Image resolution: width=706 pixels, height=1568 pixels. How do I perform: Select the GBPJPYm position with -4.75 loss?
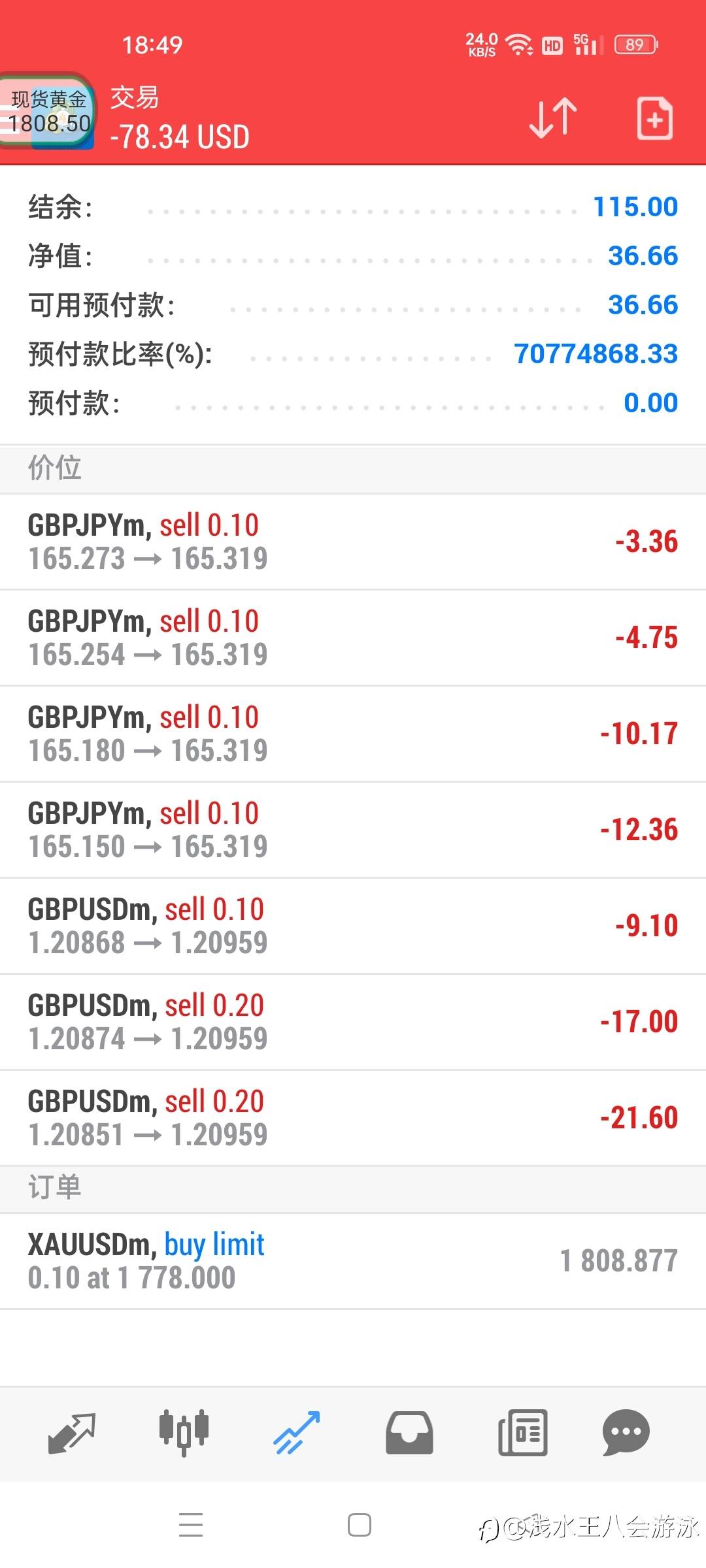[353, 638]
